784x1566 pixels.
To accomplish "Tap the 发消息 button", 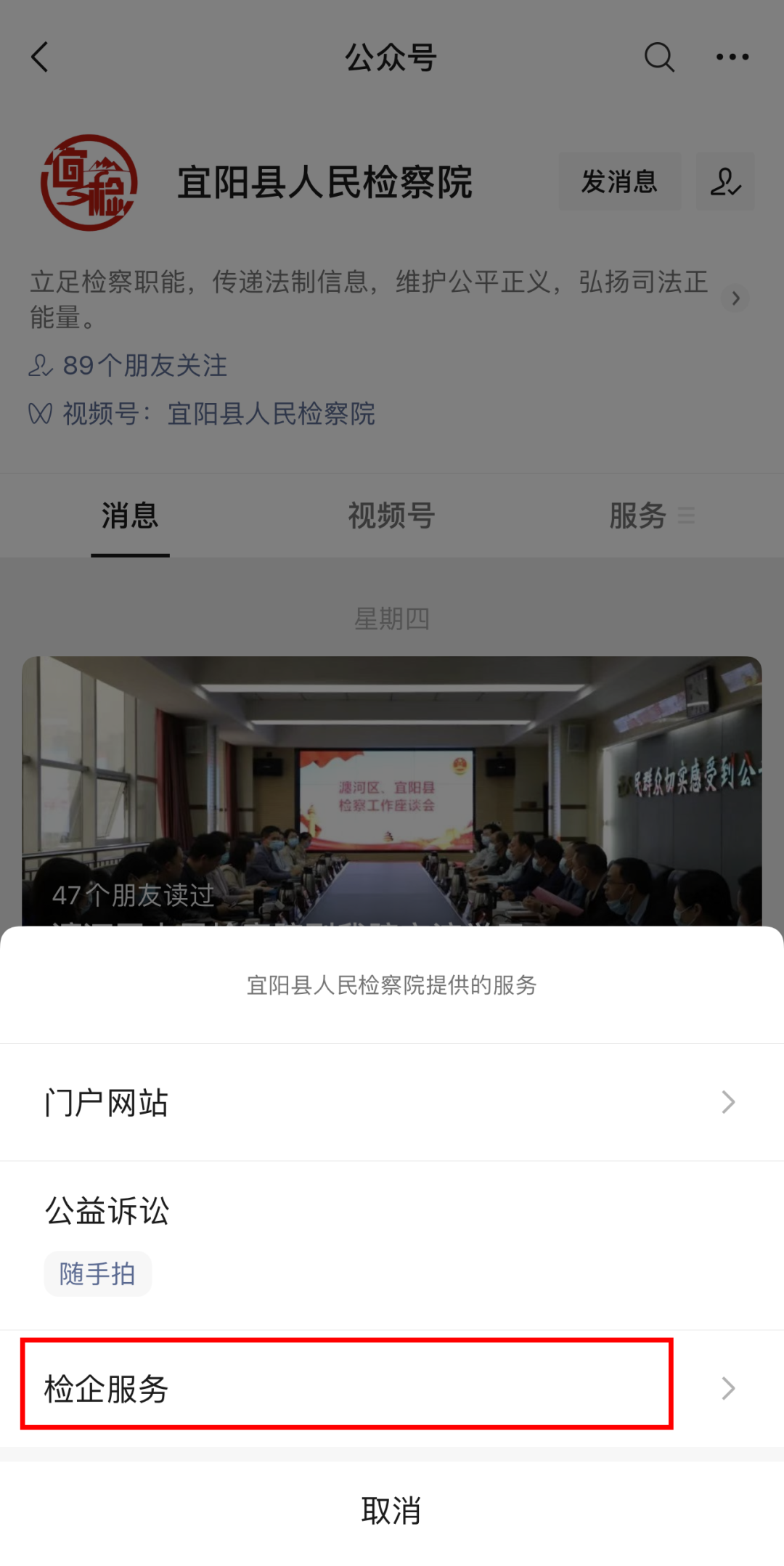I will point(619,182).
